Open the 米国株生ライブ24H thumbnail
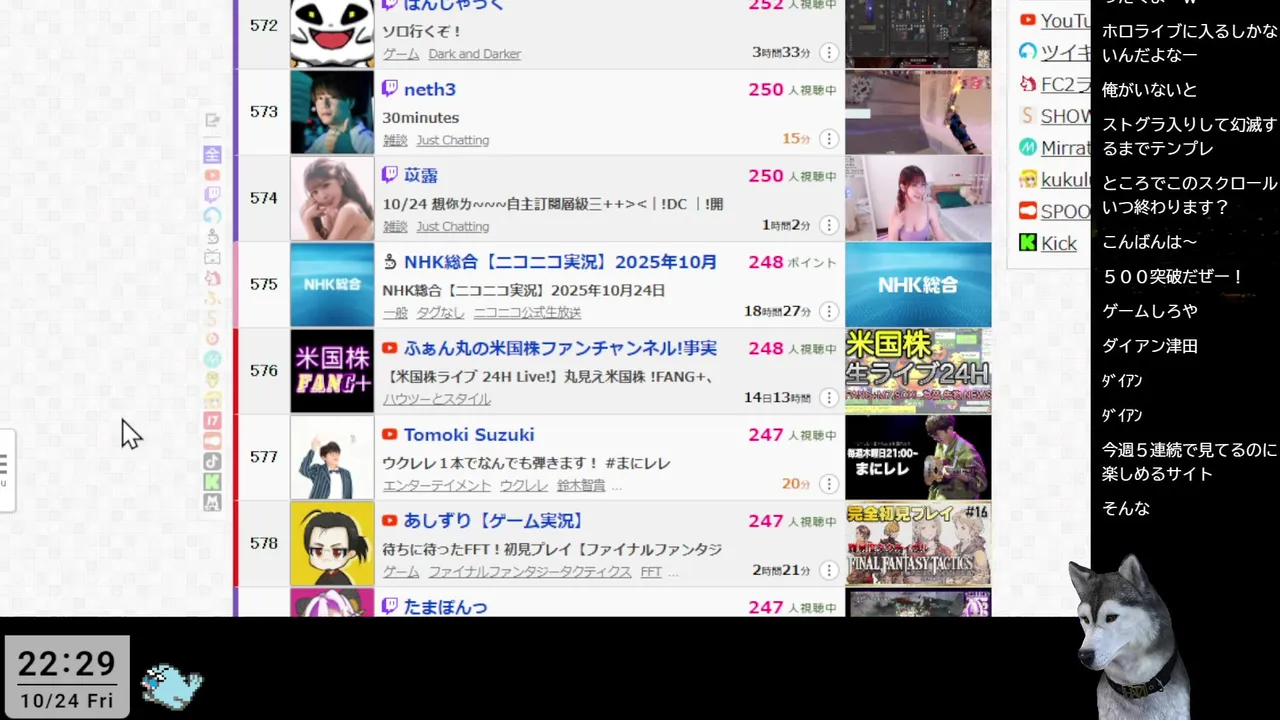The image size is (1280, 720). pyautogui.click(x=918, y=371)
